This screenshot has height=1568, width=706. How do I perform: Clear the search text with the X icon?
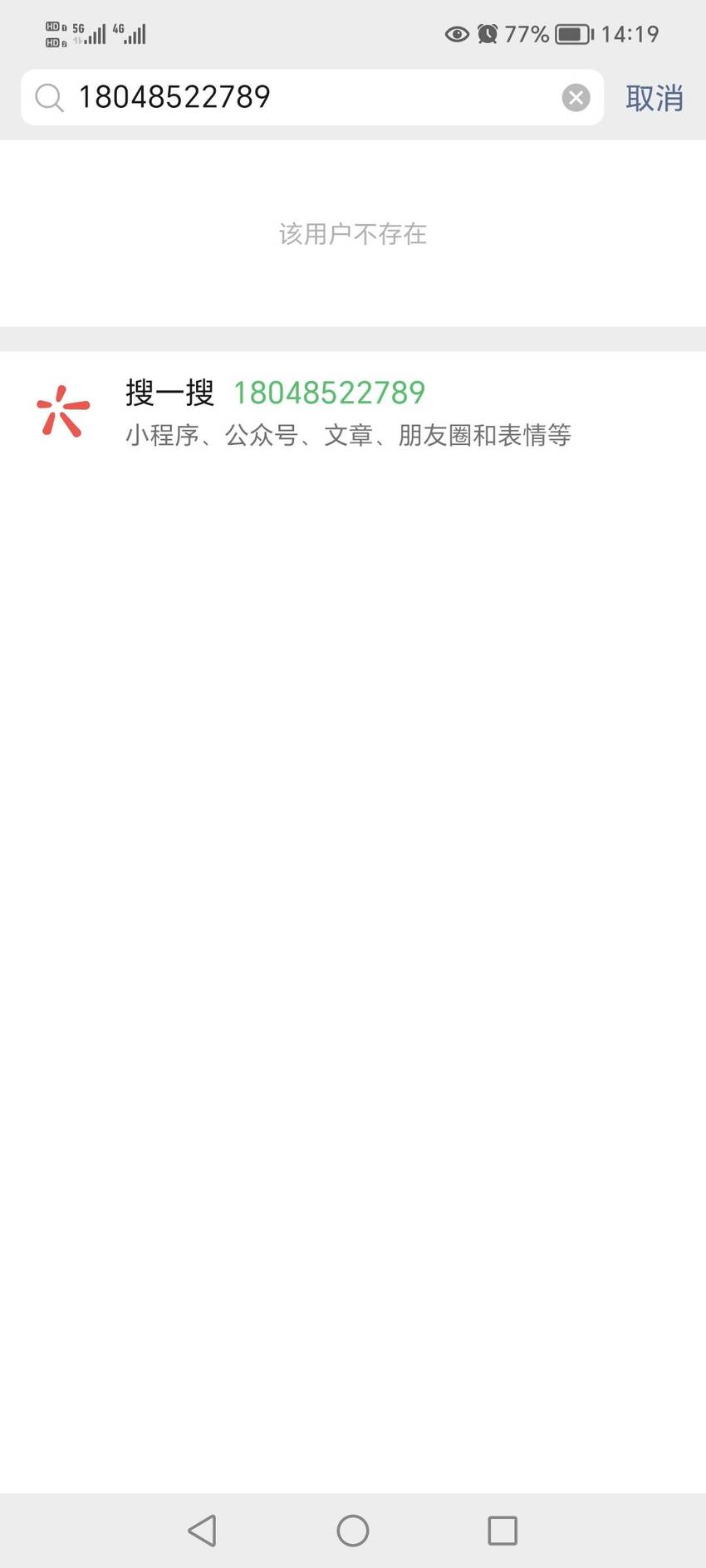(576, 97)
